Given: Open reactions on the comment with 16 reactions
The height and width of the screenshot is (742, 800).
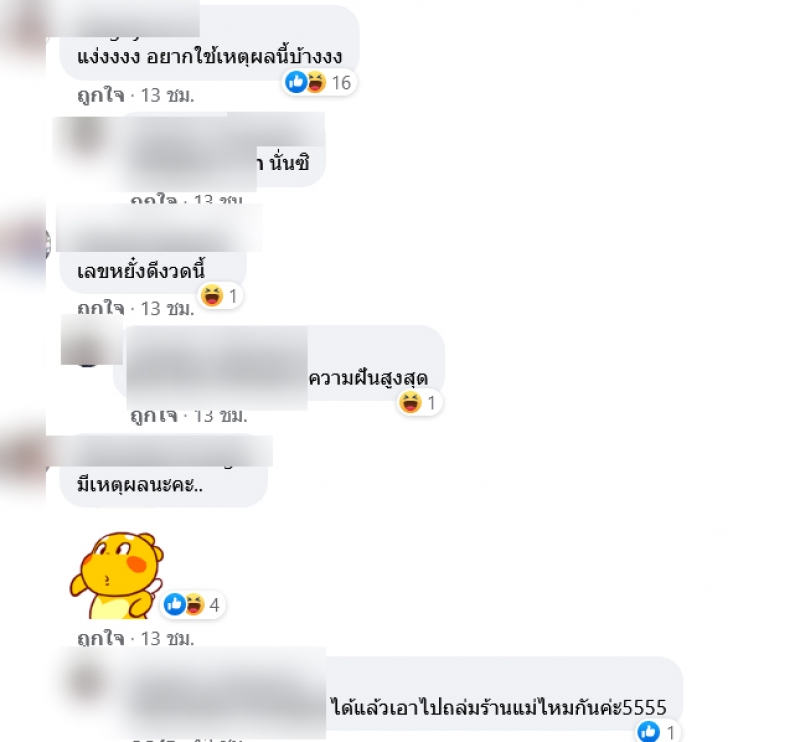Looking at the screenshot, I should 319,82.
